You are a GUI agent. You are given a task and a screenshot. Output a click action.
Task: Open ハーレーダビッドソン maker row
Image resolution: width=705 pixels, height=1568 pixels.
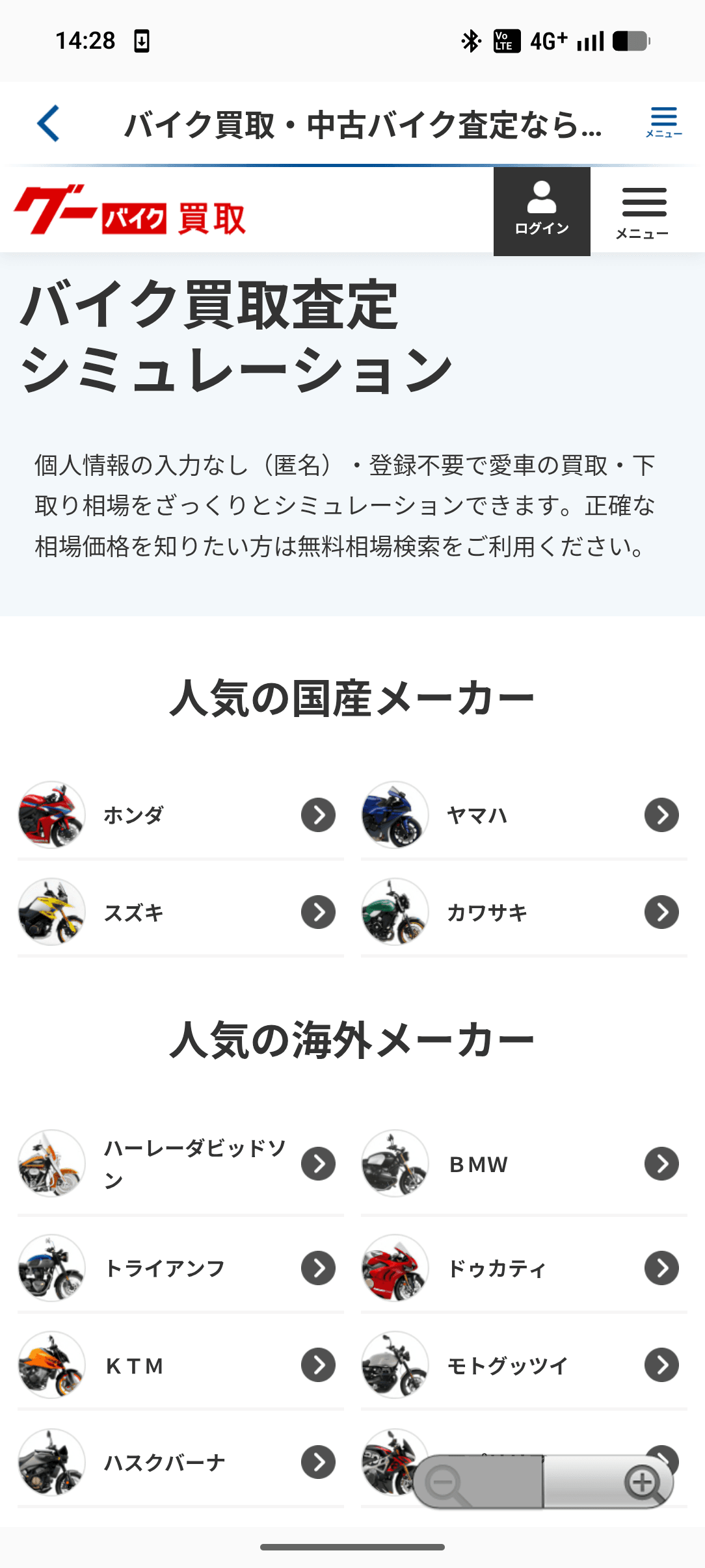[180, 1164]
